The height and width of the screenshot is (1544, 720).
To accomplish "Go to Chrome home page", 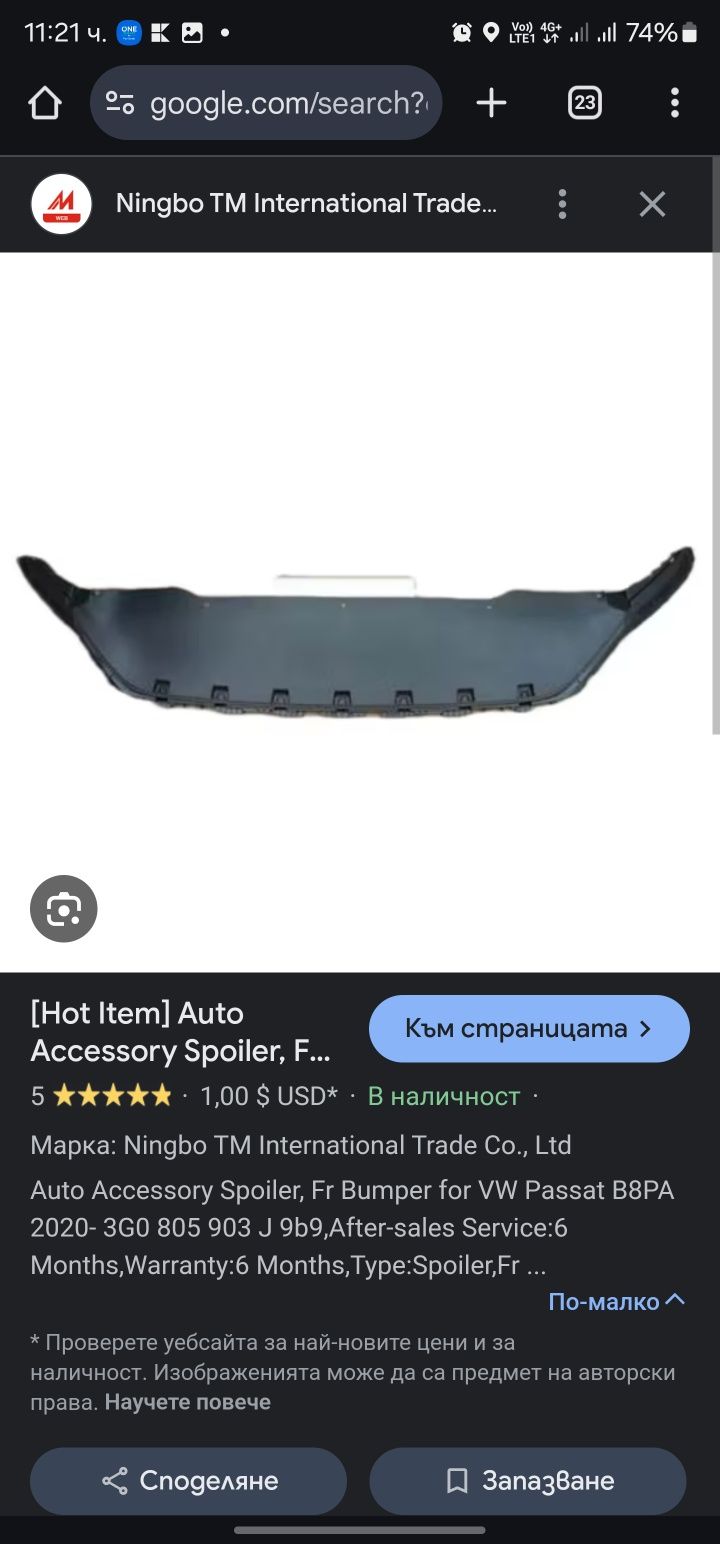I will click(x=45, y=103).
